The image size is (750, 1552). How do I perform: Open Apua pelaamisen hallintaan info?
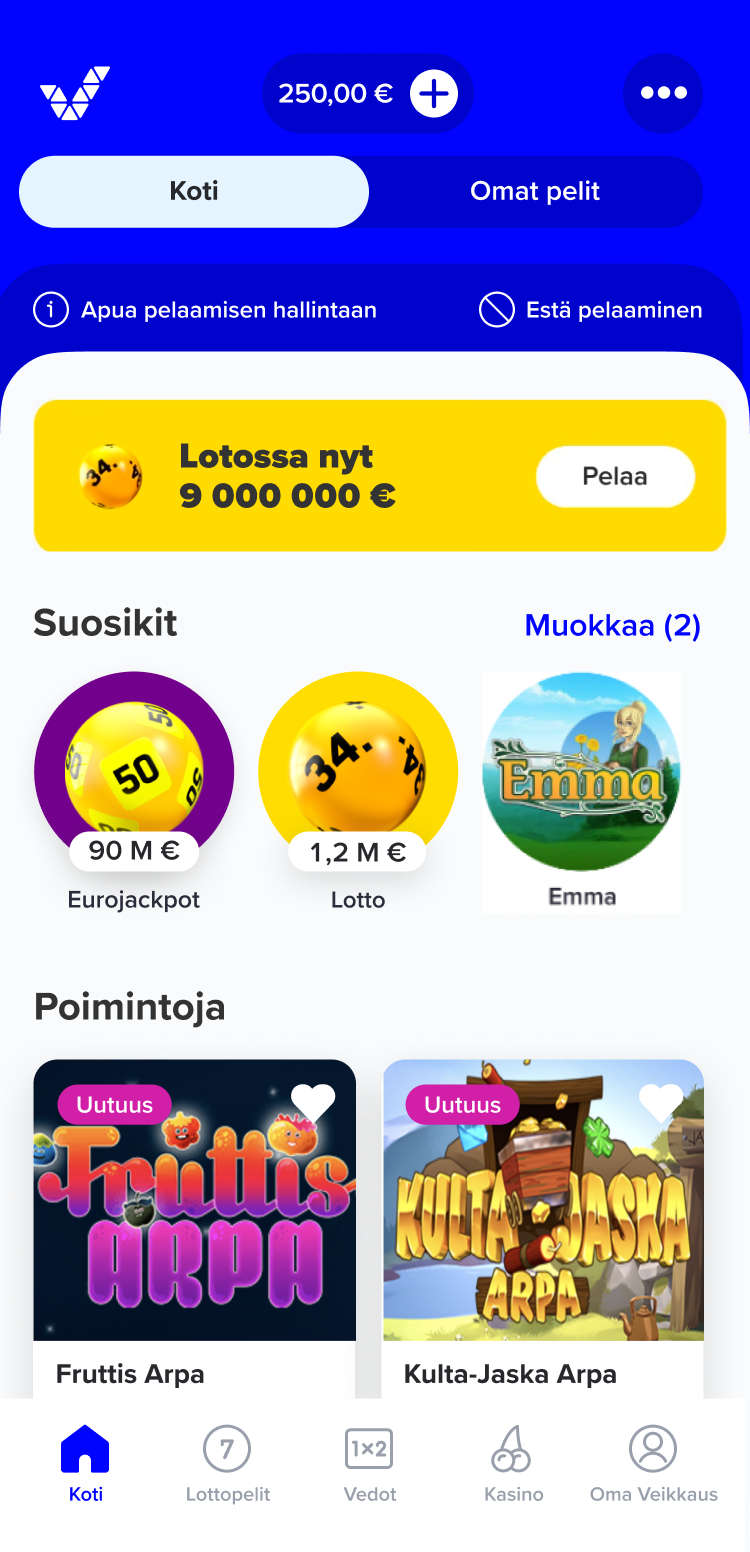tap(206, 310)
